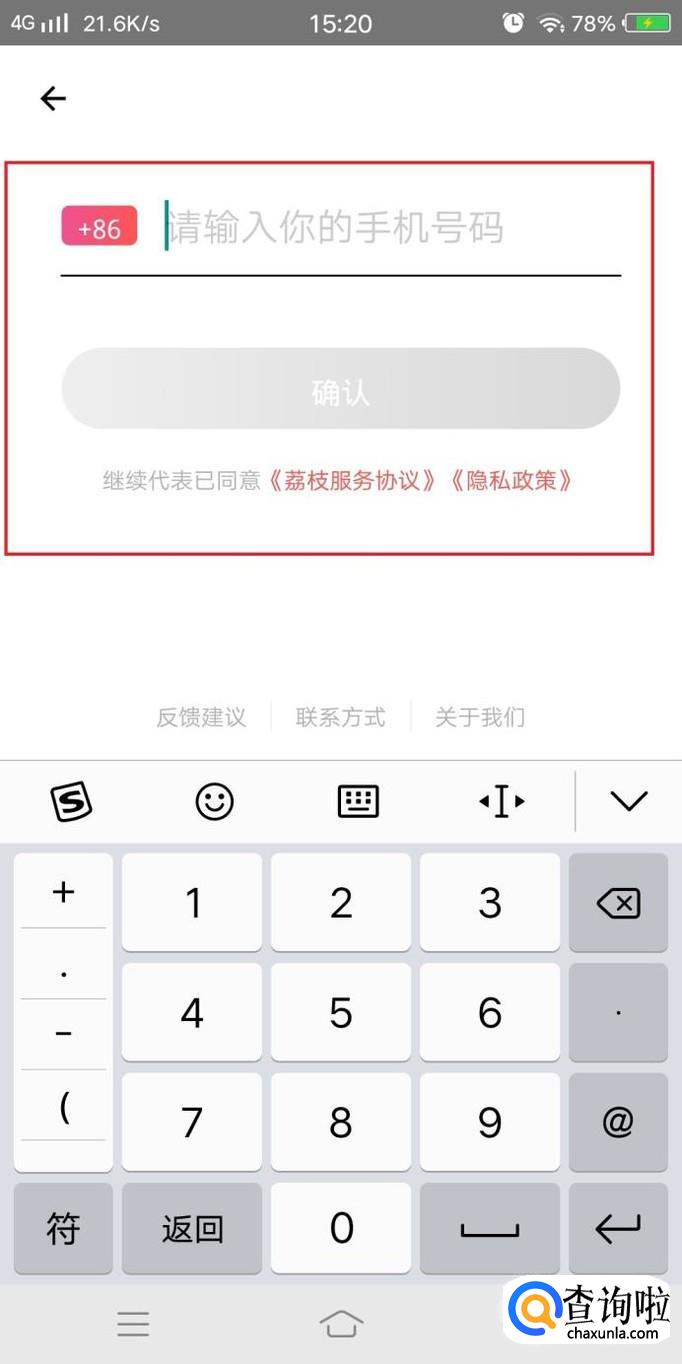Switch keyboard layout using the keyboard icon

(x=358, y=801)
